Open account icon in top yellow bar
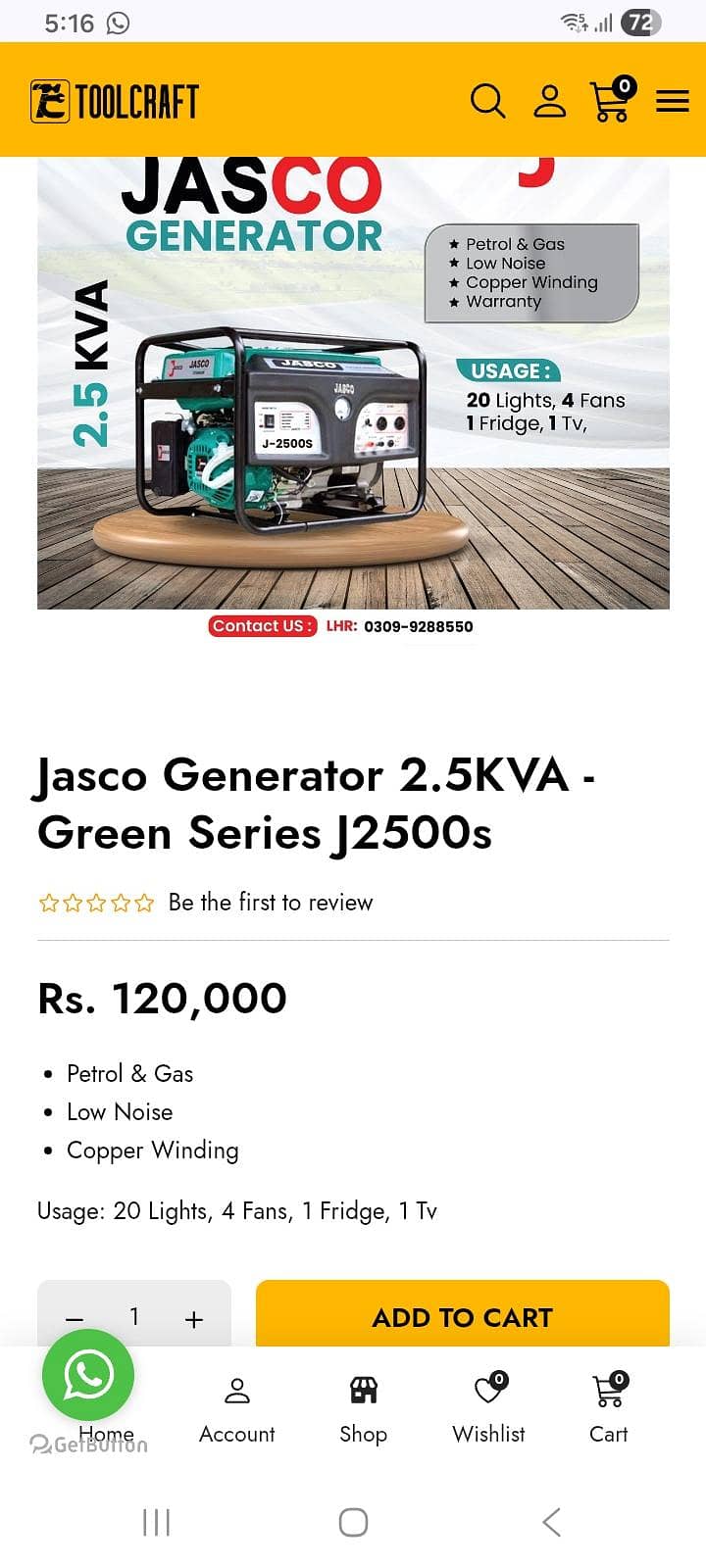Screen dimensions: 706x1568 pyautogui.click(x=550, y=100)
